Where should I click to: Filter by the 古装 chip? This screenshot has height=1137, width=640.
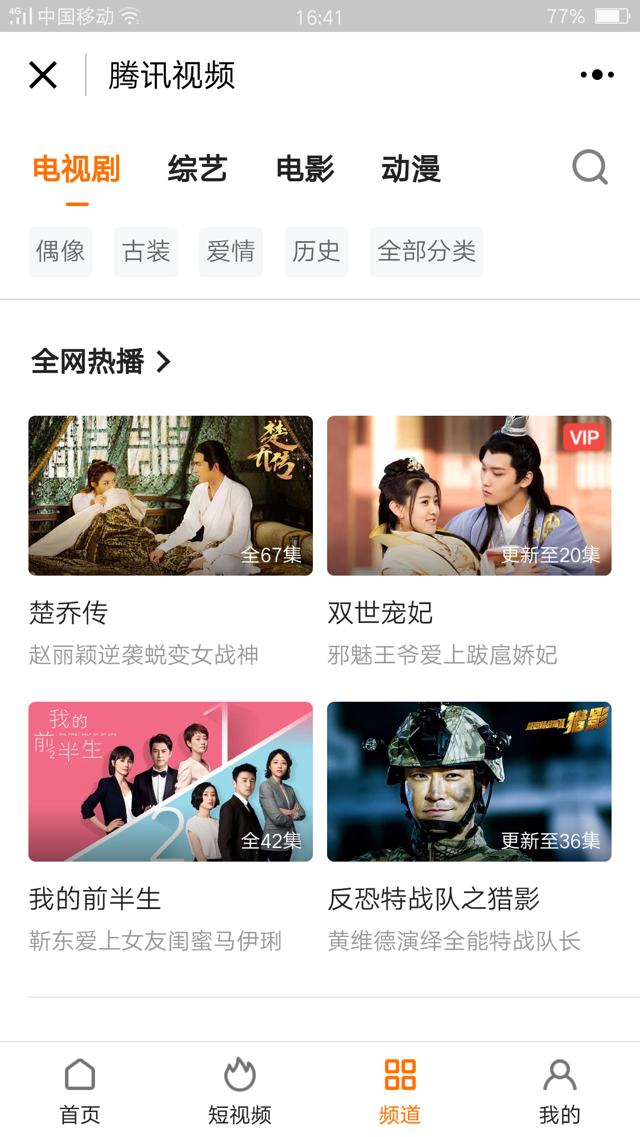tap(146, 251)
